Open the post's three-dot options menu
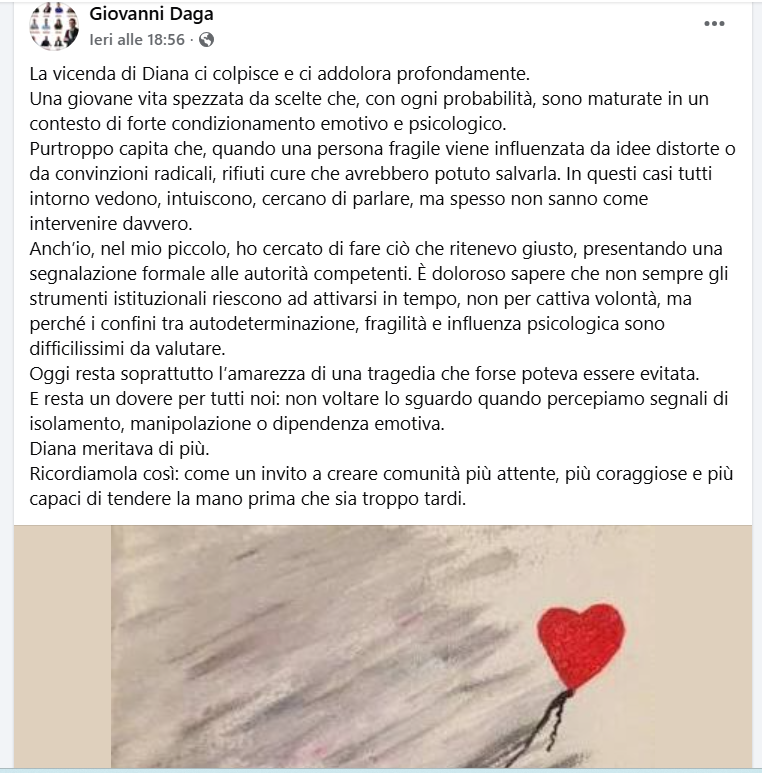The image size is (762, 773). coord(714,25)
